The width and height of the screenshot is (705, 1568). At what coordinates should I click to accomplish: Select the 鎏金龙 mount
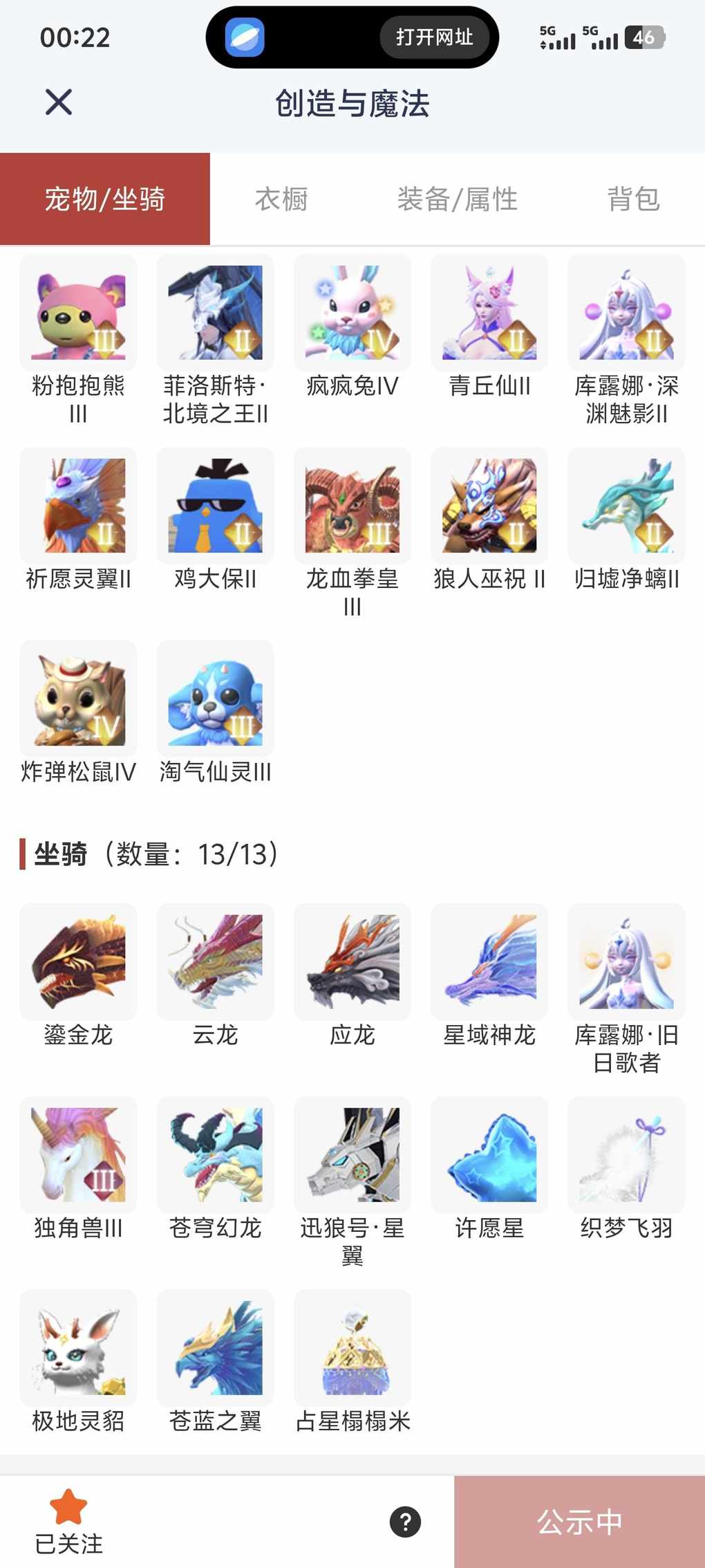[78, 961]
